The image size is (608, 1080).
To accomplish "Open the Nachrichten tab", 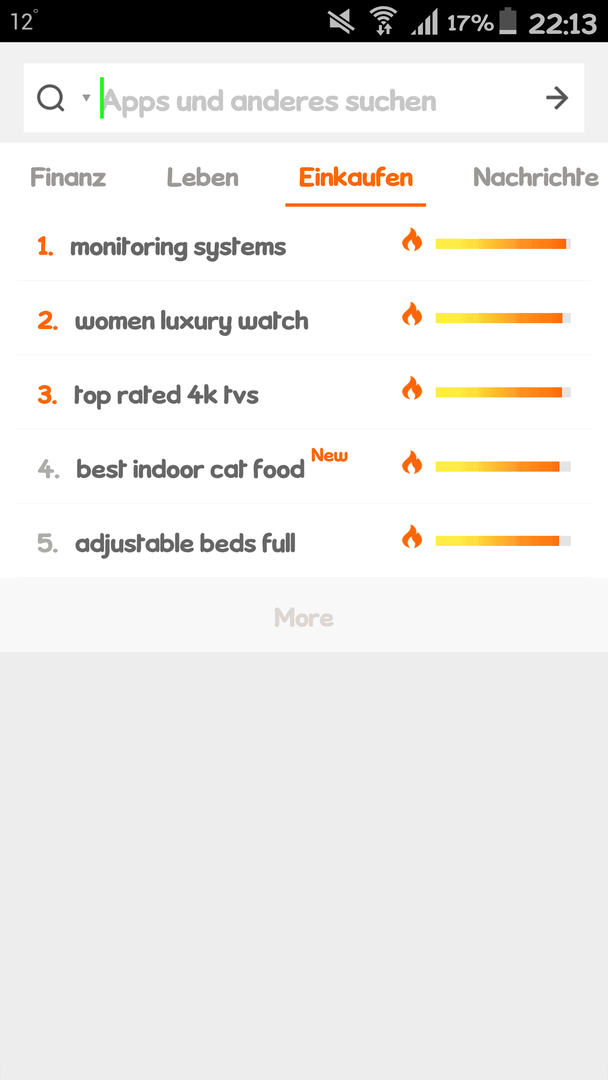I will 536,178.
